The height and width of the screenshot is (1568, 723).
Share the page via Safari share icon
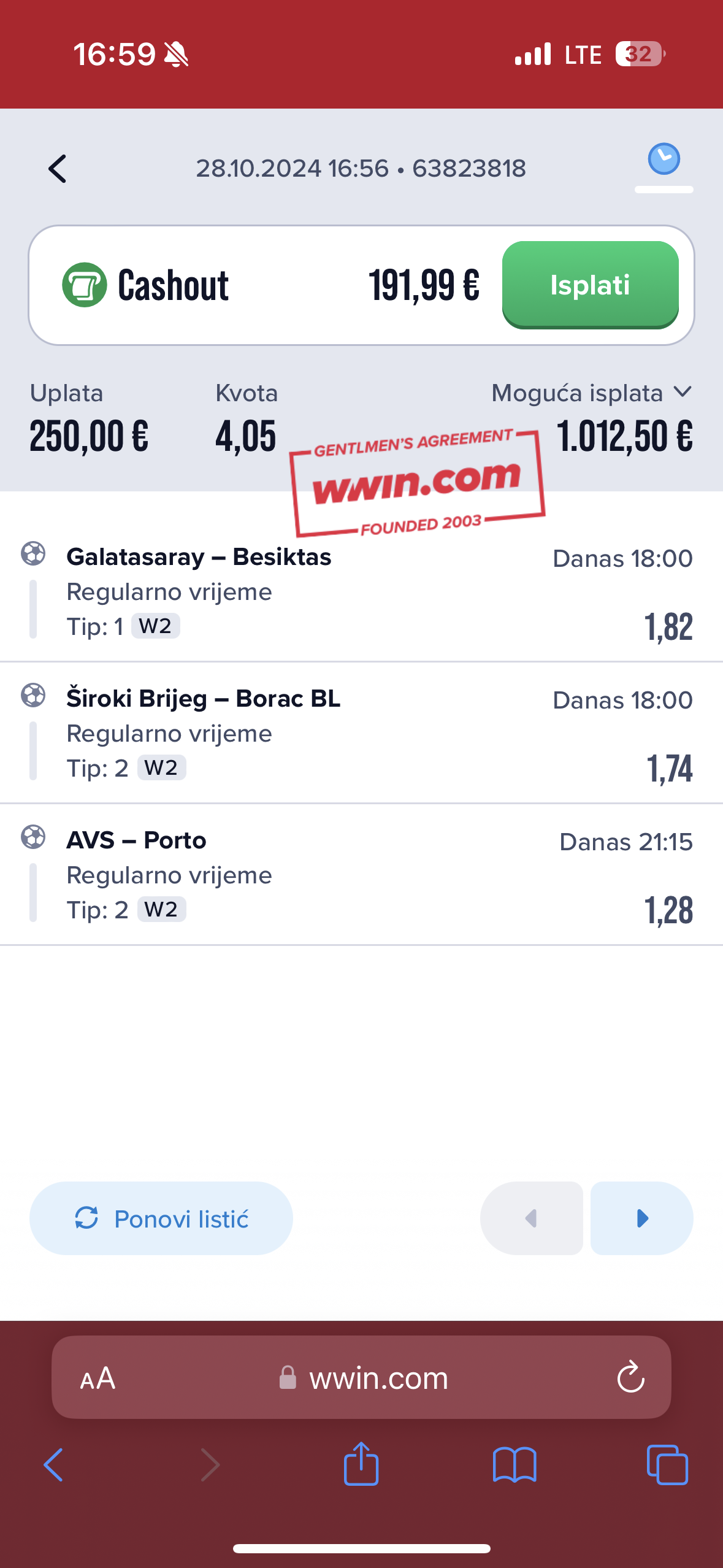pyautogui.click(x=361, y=1464)
